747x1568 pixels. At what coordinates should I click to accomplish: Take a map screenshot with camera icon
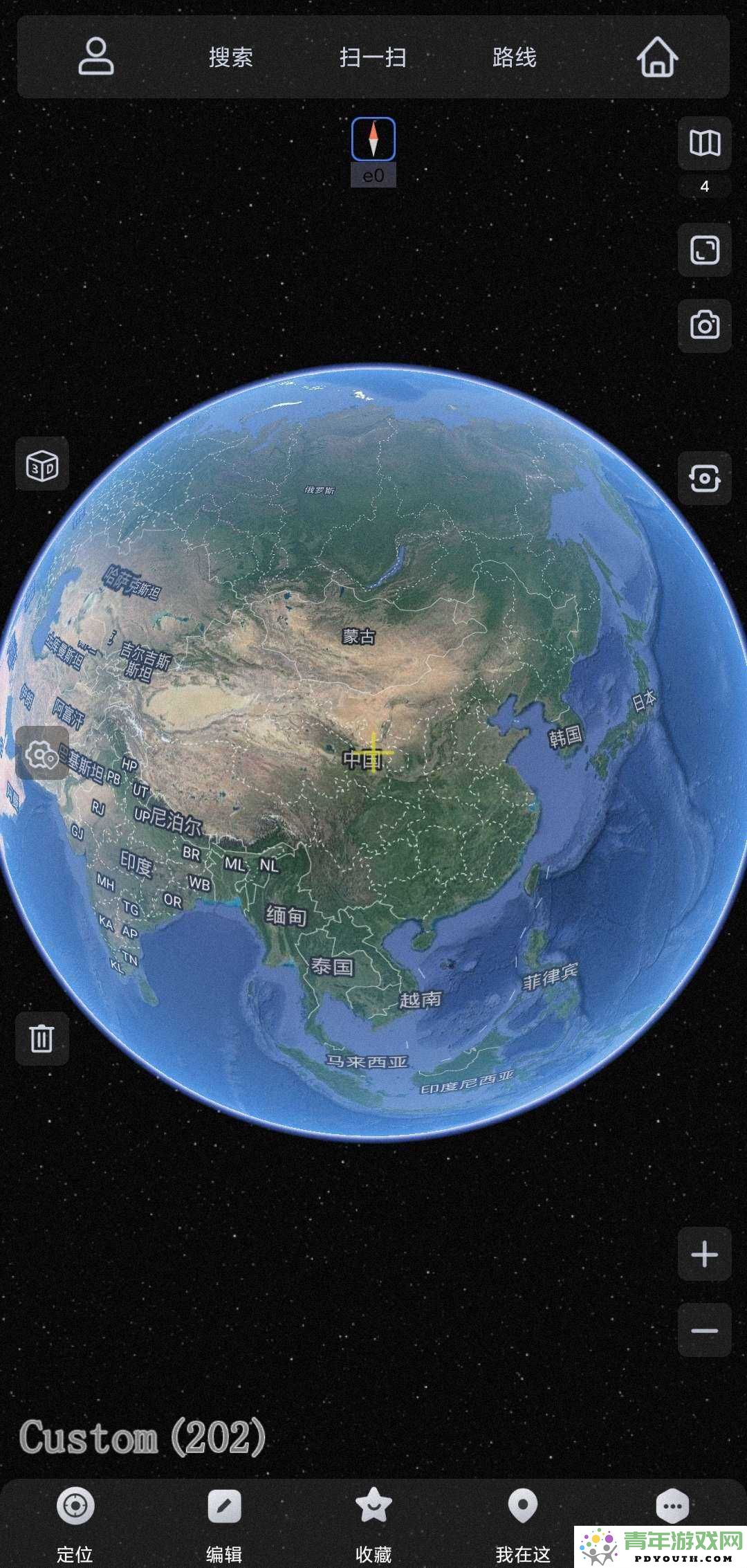coord(705,326)
